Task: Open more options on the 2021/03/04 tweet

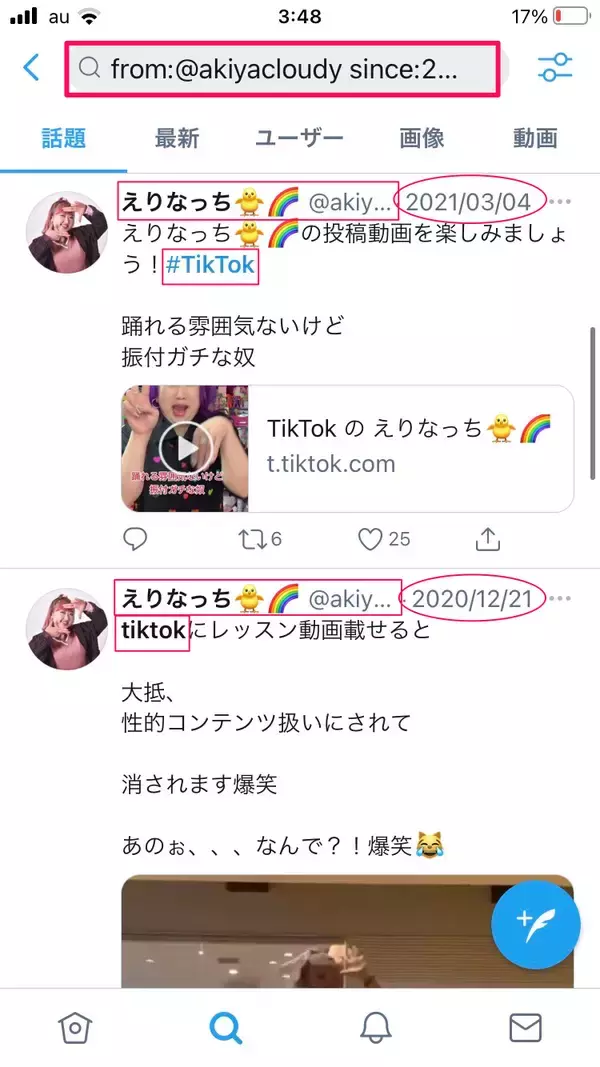Action: coord(561,202)
